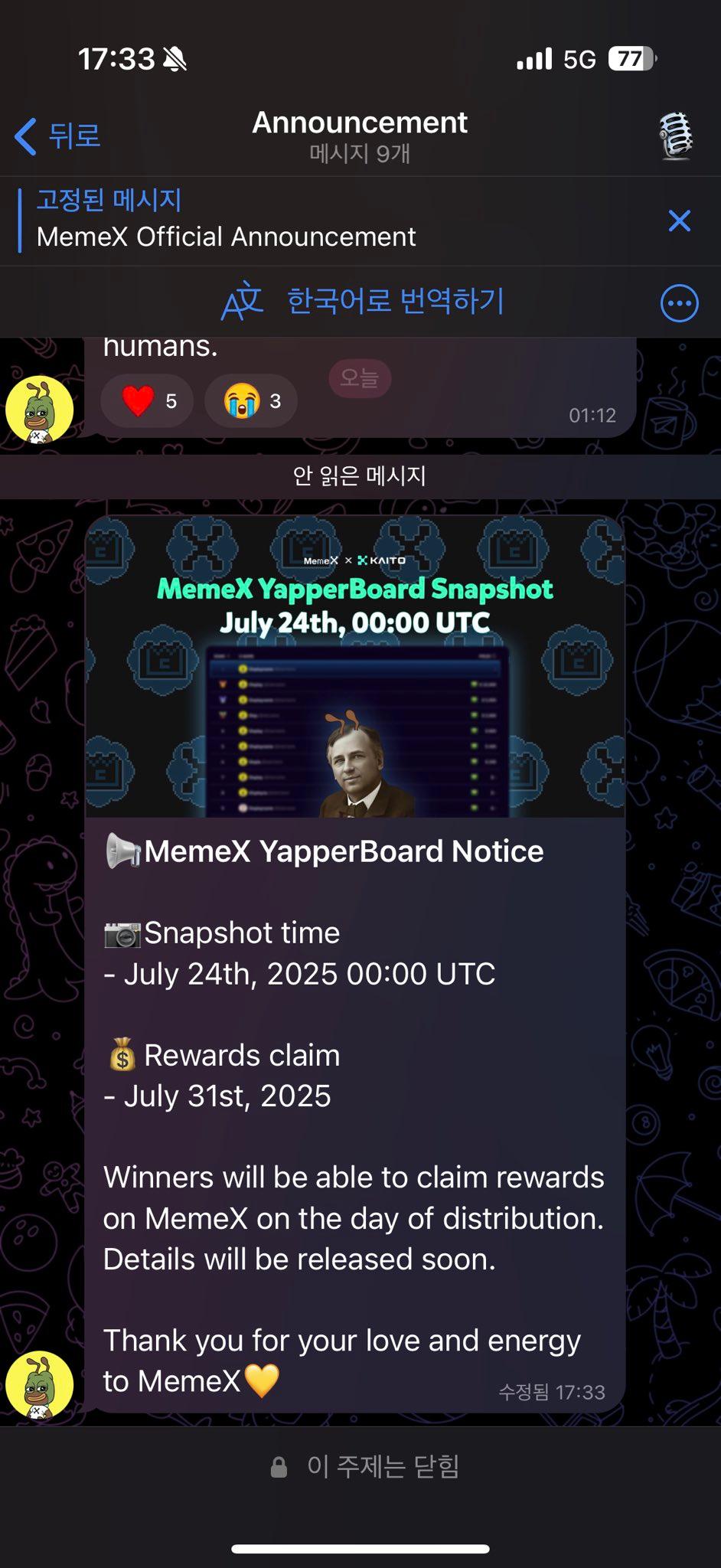Screen dimensions: 721x1568
Task: Add the crying face reaction
Action: 250,400
